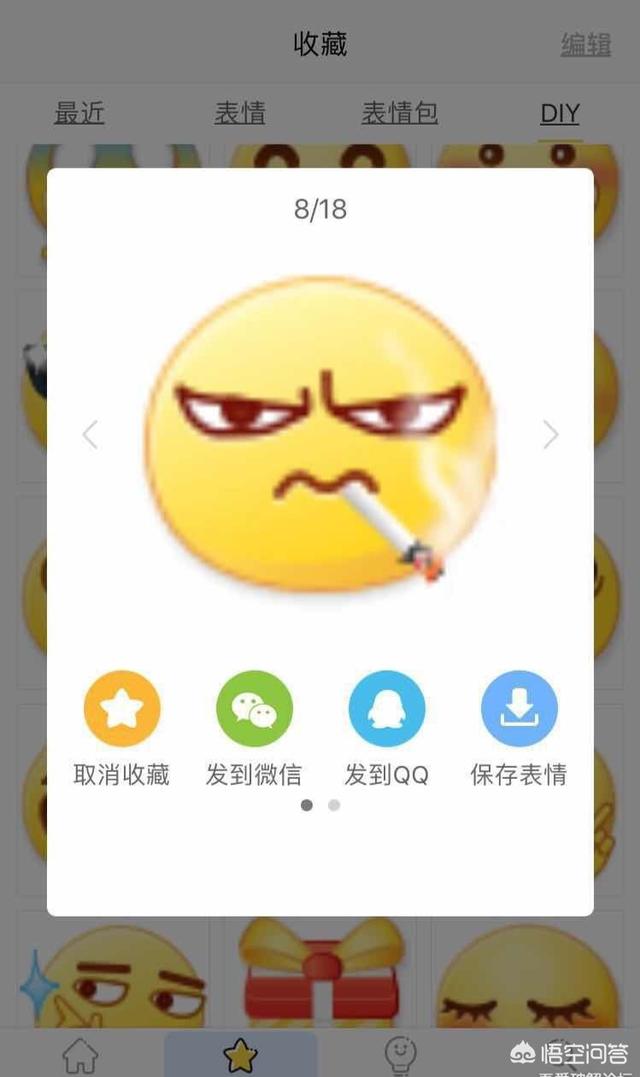The width and height of the screenshot is (640, 1077).
Task: Select the DIY tab
Action: pos(560,114)
